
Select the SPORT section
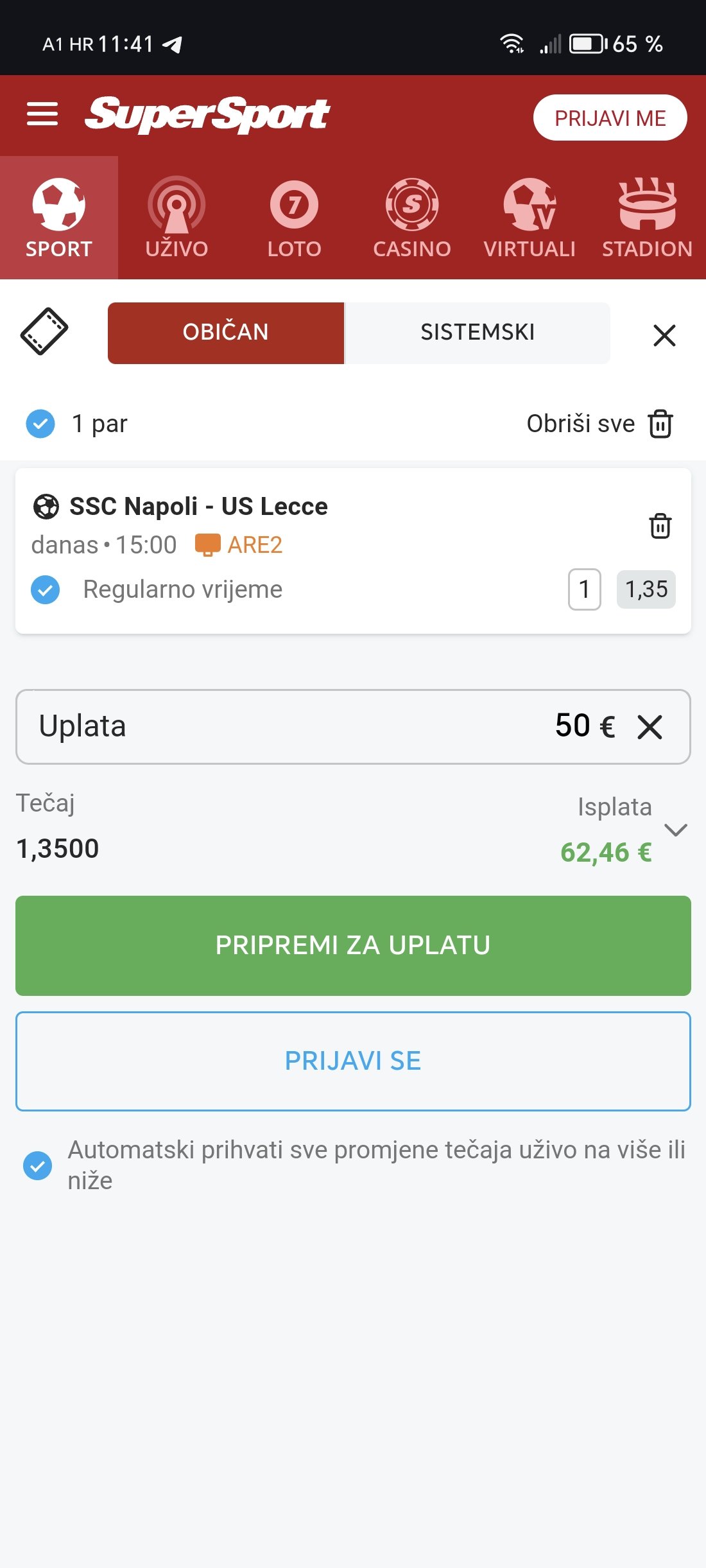(59, 218)
